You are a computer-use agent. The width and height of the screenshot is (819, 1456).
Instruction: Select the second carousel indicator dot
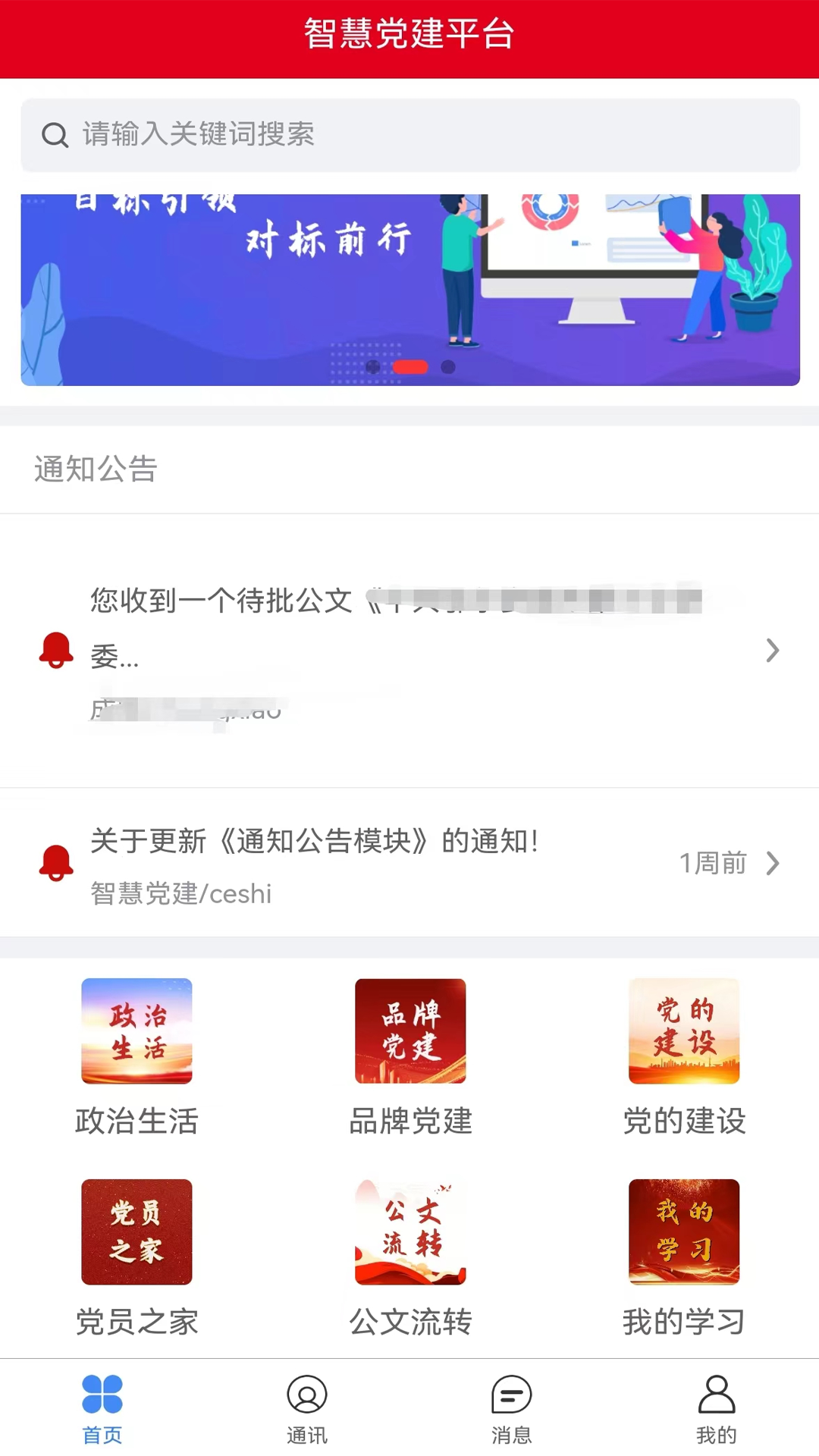(x=409, y=367)
